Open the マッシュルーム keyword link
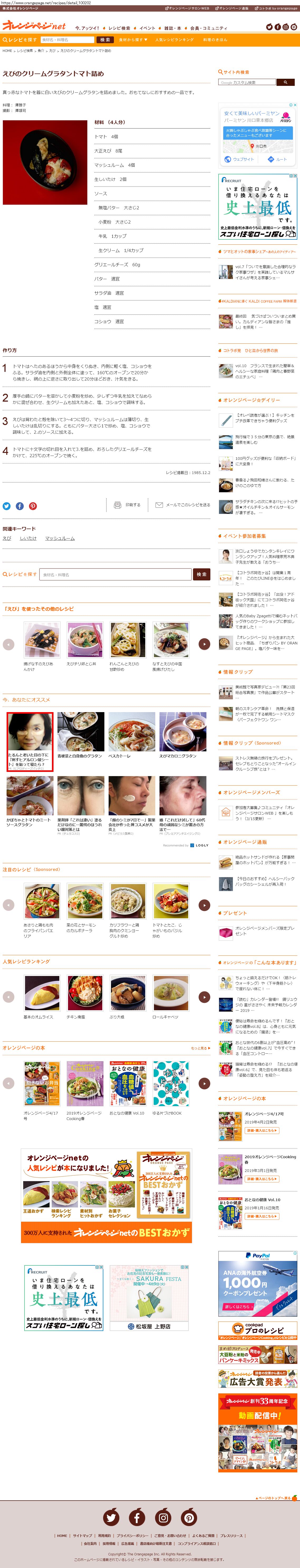This screenshot has width=300, height=1568. pos(60,538)
